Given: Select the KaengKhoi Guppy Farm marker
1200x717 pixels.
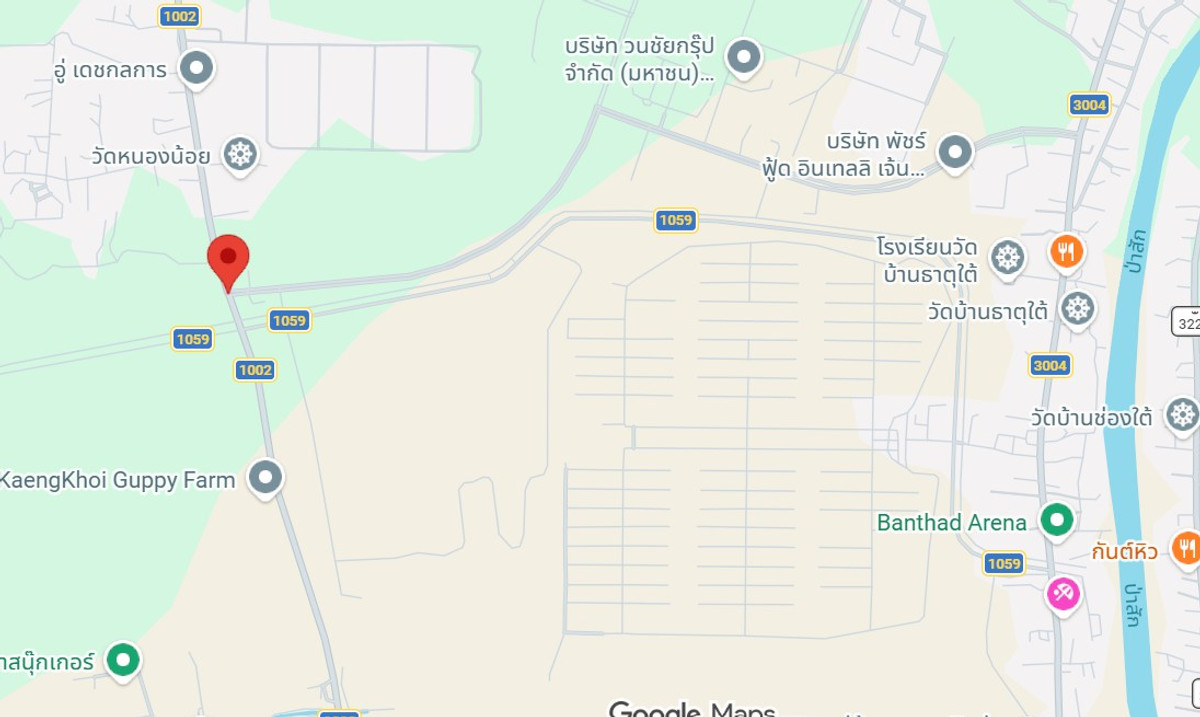Looking at the screenshot, I should pos(265,478).
